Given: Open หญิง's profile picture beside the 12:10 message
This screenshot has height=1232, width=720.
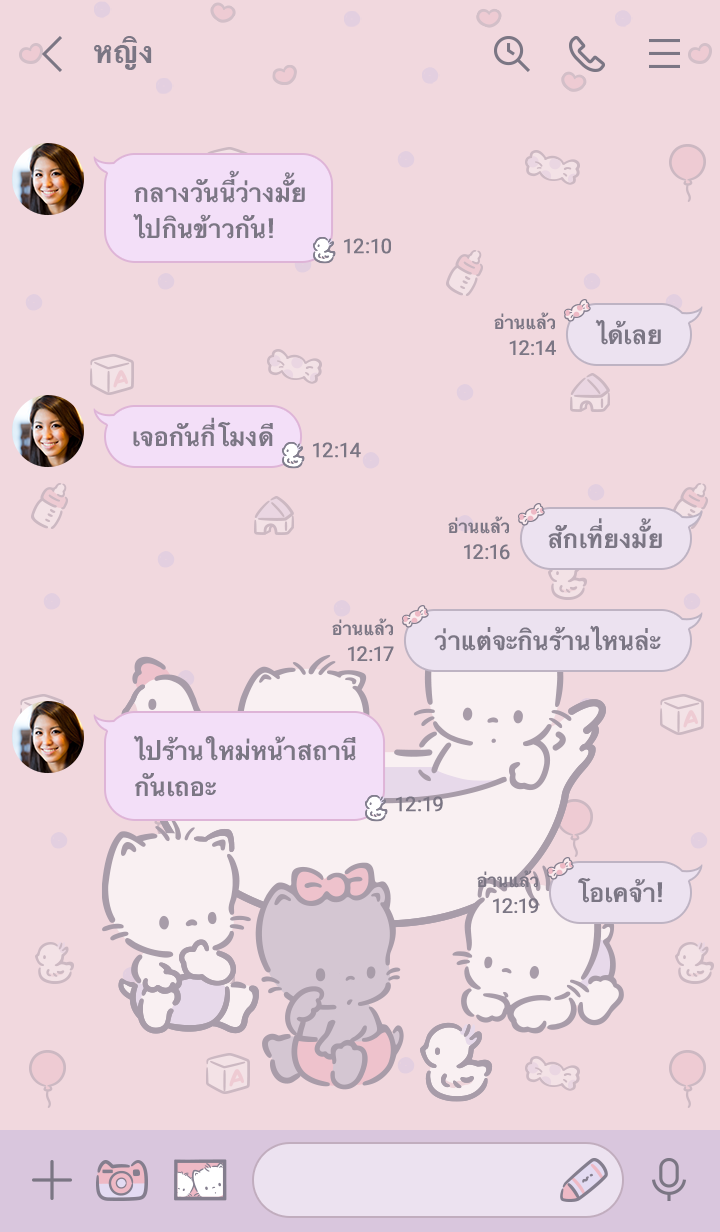Looking at the screenshot, I should coord(48,179).
